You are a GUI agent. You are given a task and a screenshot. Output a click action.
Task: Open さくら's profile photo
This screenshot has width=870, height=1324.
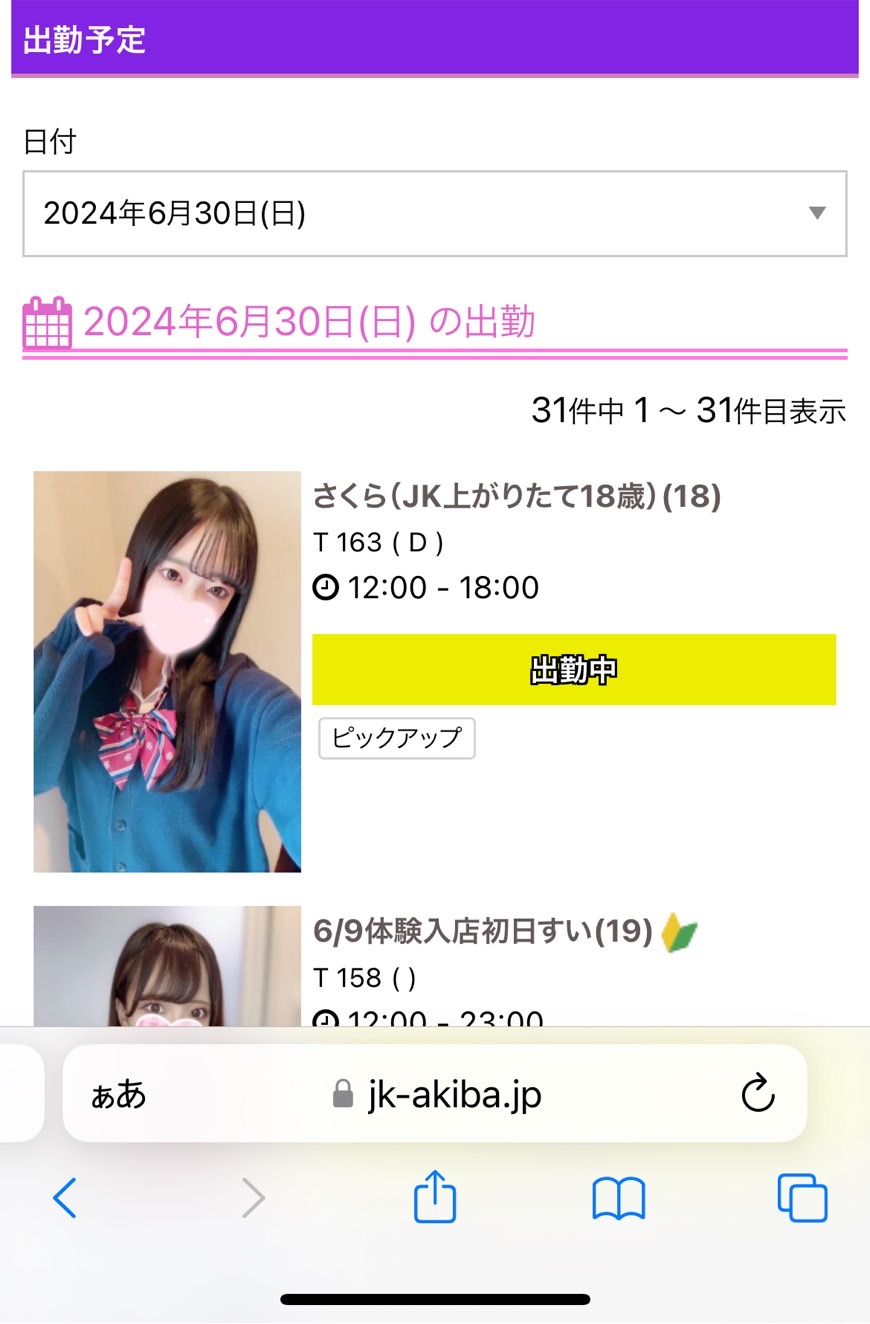(x=167, y=671)
